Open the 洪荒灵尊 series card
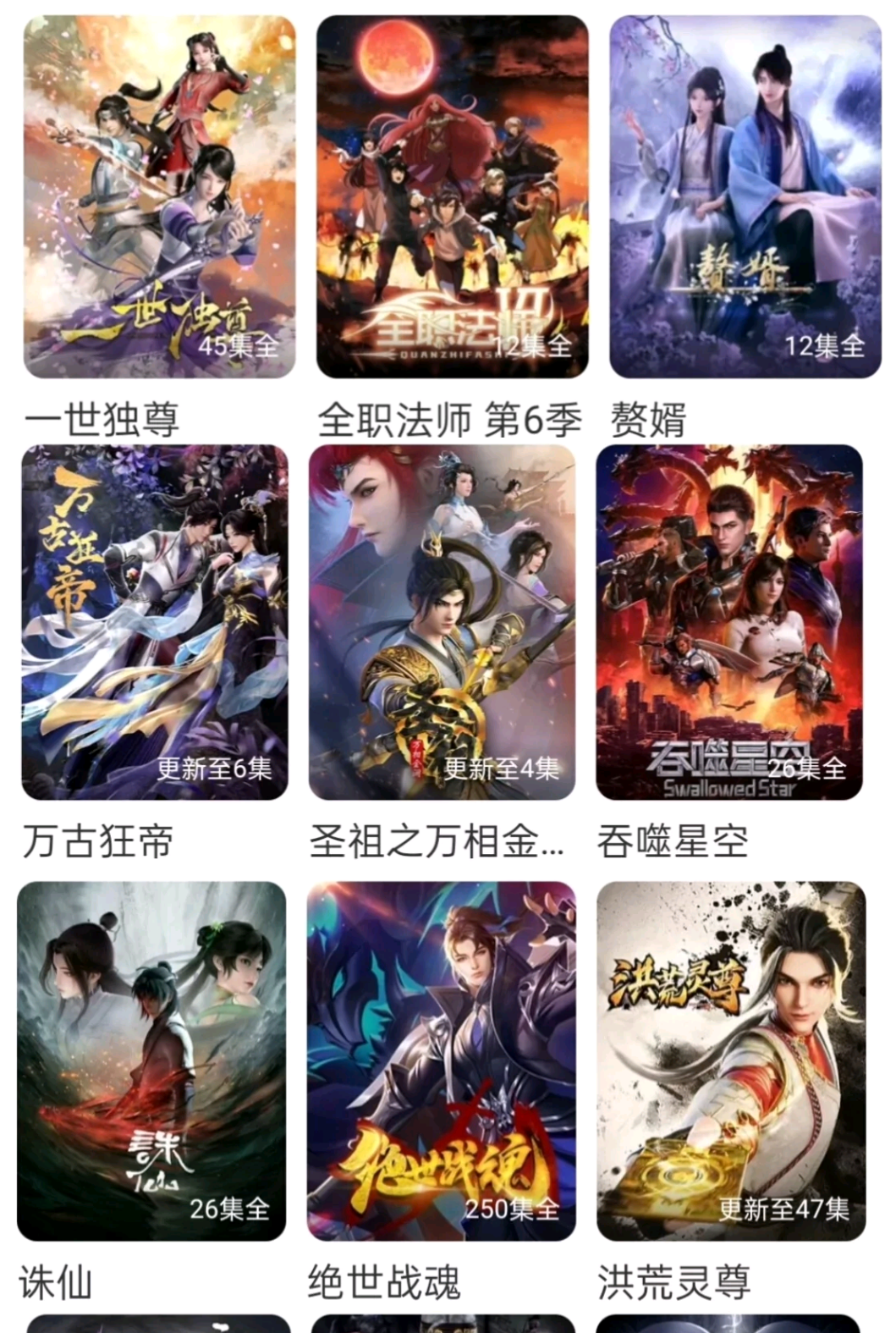896x1333 pixels. pyautogui.click(x=731, y=1061)
